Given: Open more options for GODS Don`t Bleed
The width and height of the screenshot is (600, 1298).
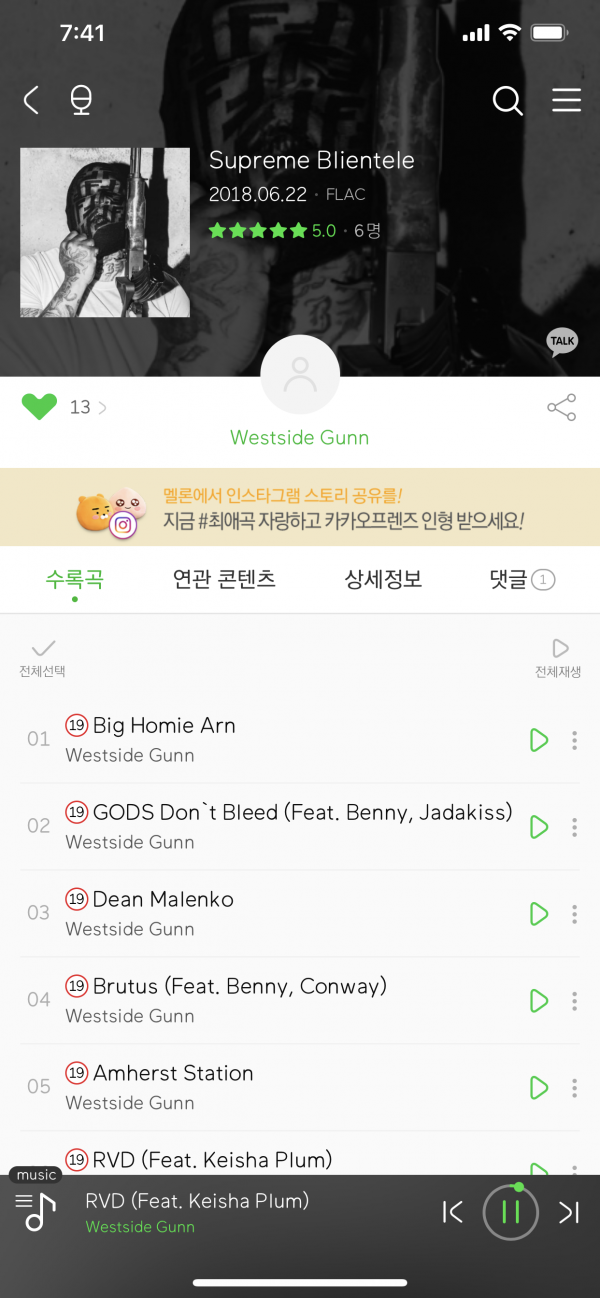Looking at the screenshot, I should tap(574, 827).
